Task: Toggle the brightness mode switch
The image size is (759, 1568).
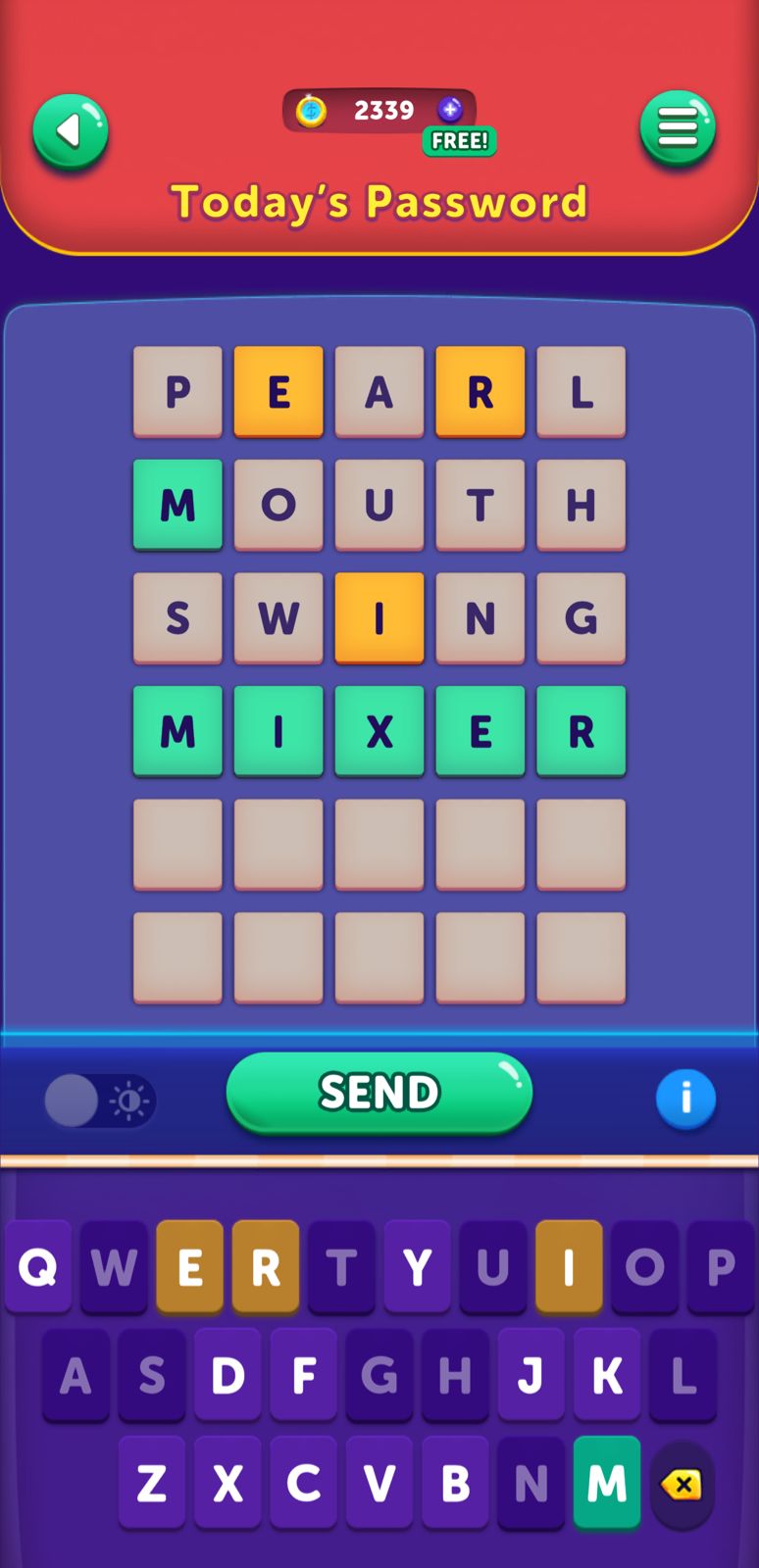Action: pos(99,1101)
